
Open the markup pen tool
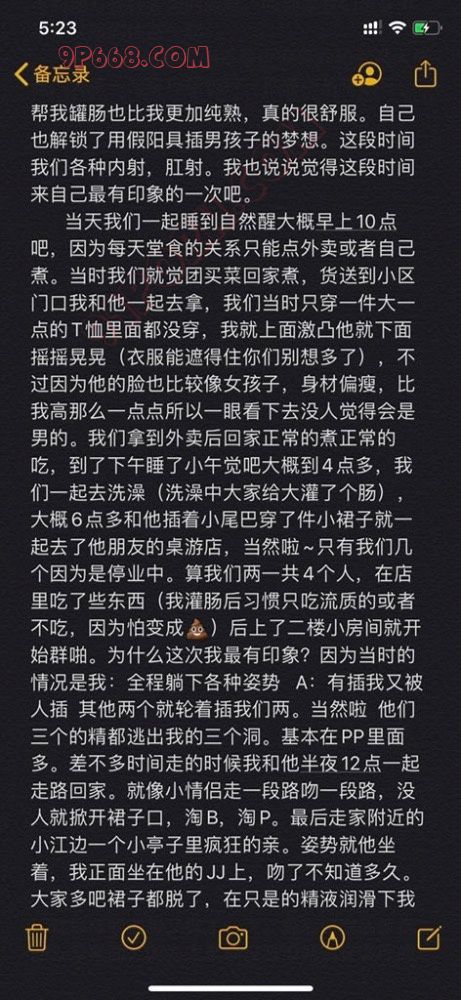(332, 938)
